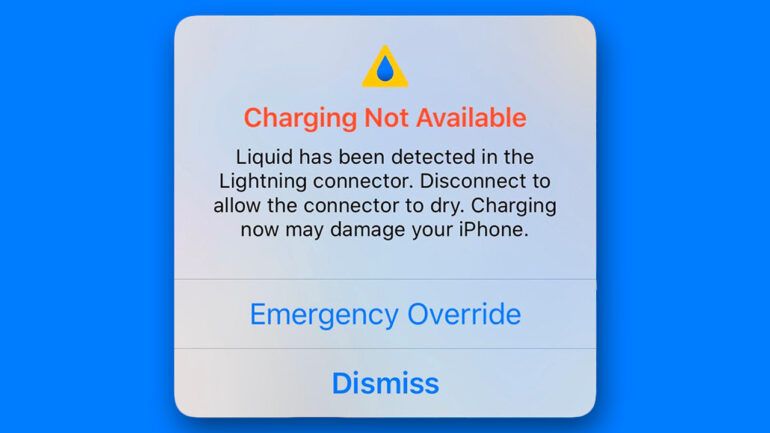Dismiss the Charging Not Available alert
Viewport: 770px width, 433px height.
[x=385, y=382]
